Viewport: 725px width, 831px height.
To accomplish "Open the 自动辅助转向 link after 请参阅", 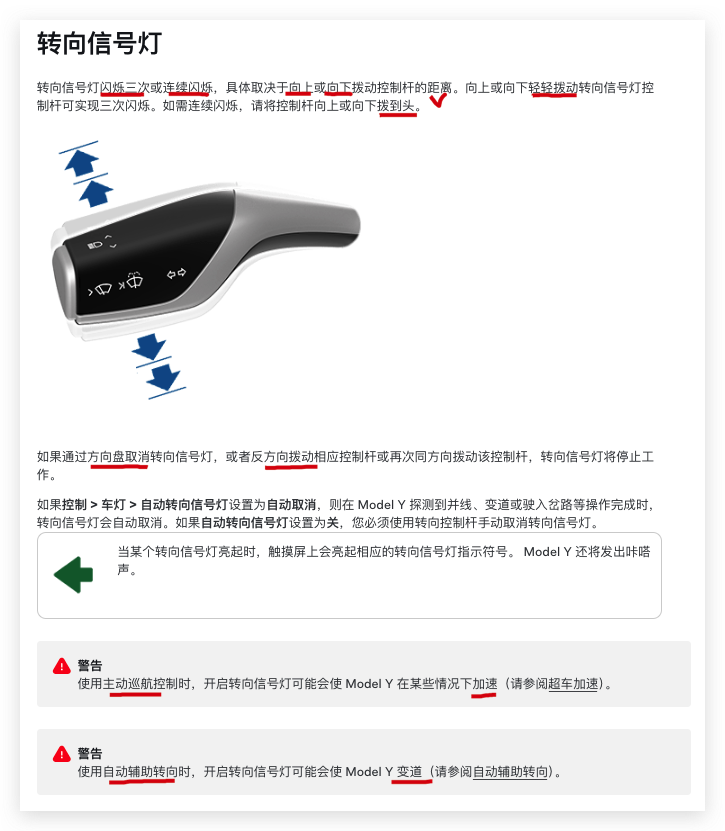I will tap(511, 773).
